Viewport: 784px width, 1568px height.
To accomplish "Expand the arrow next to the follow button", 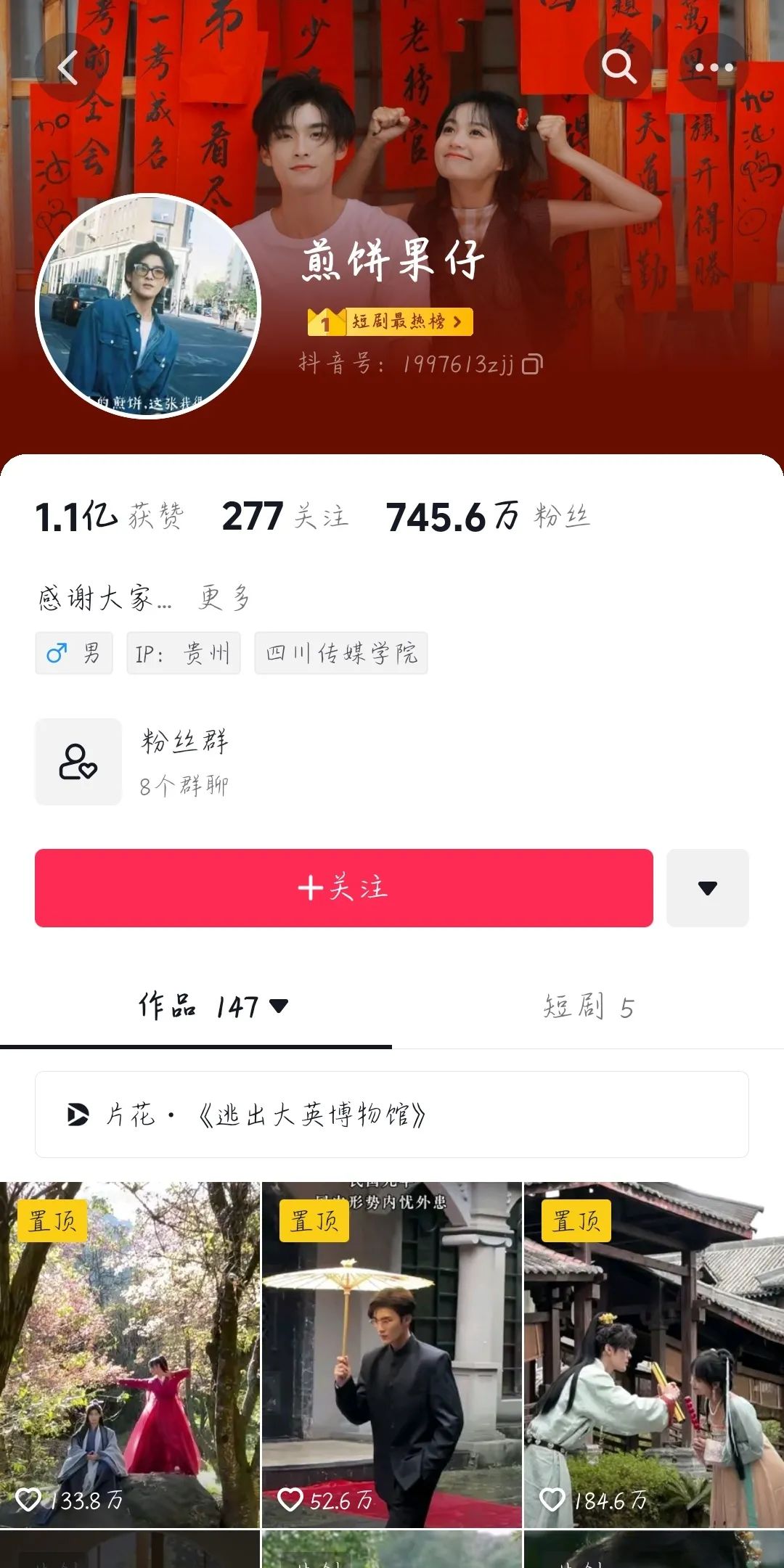I will pos(707,887).
